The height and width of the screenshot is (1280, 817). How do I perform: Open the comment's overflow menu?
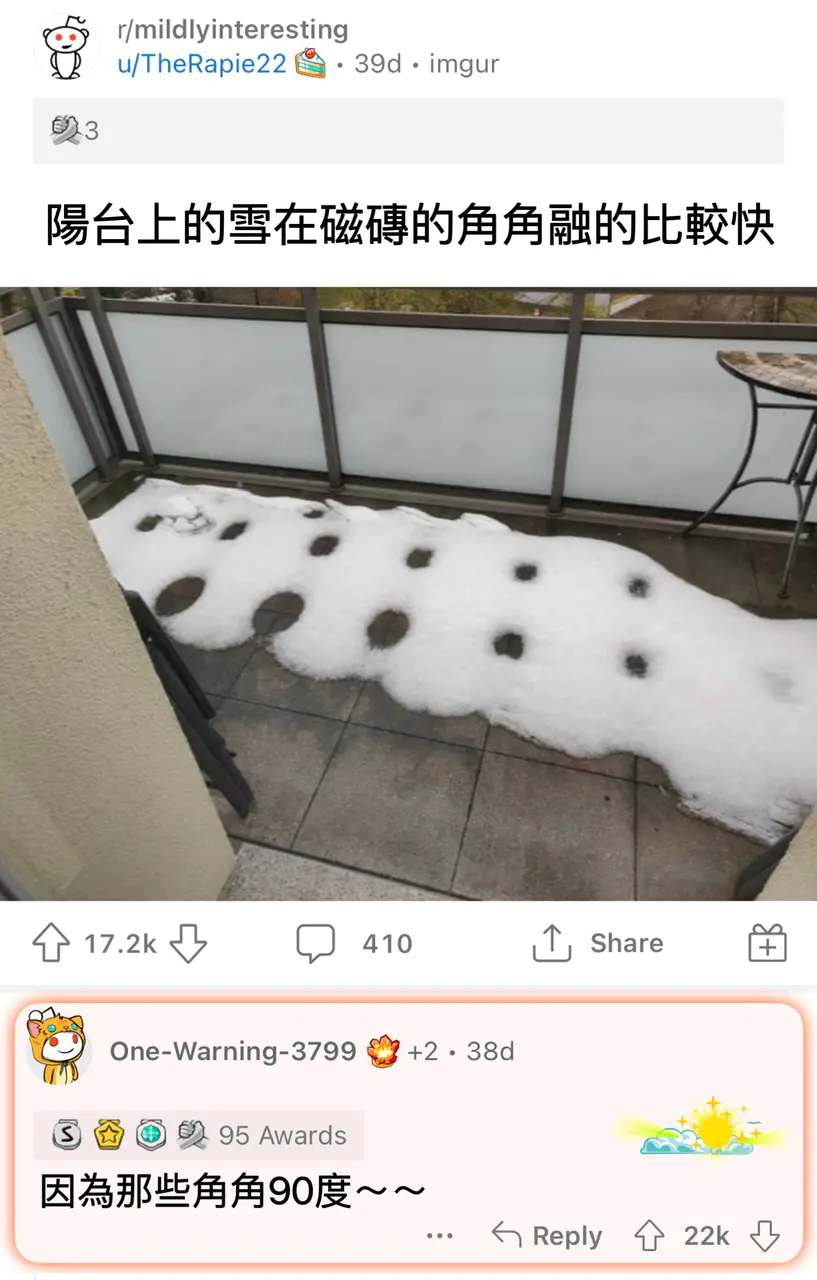(439, 1236)
